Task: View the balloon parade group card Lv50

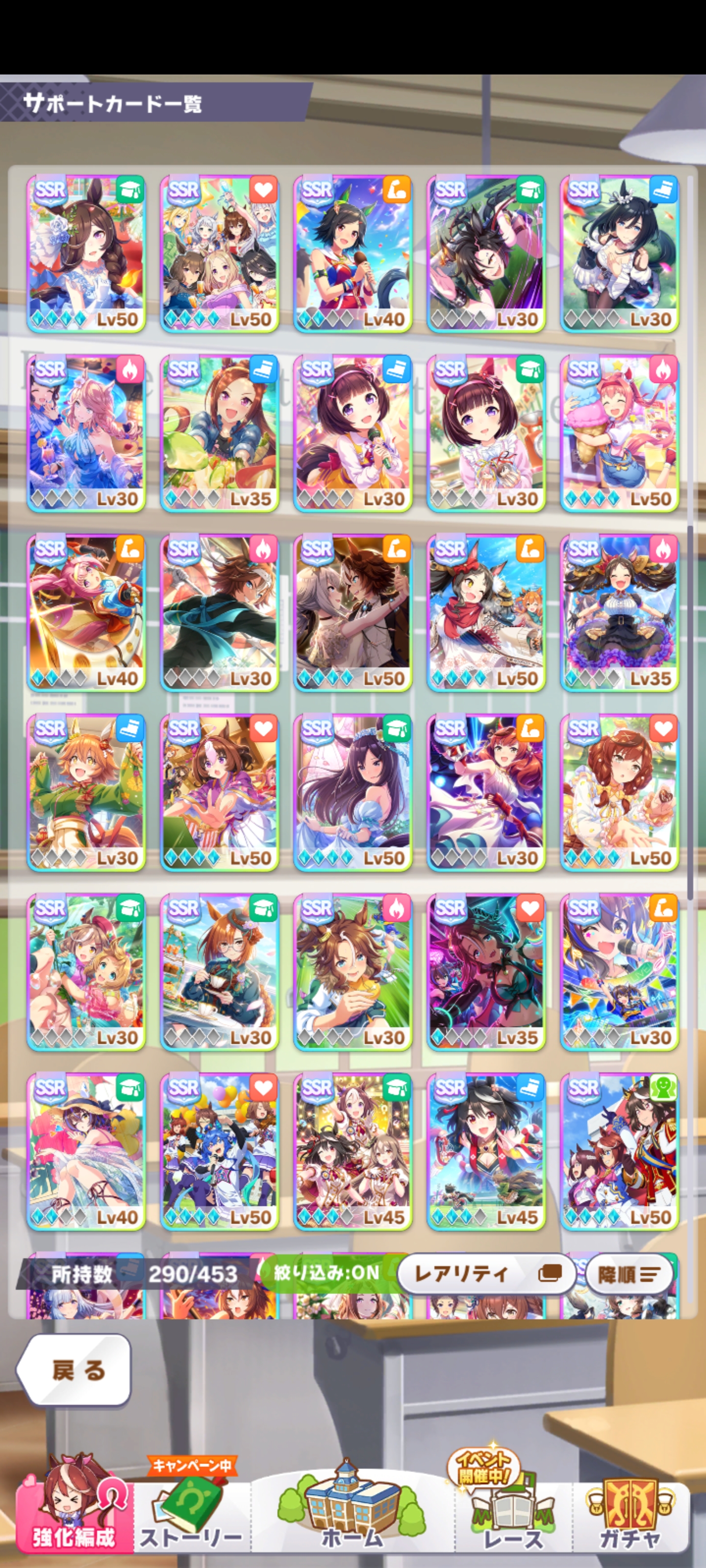Action: [x=219, y=1151]
